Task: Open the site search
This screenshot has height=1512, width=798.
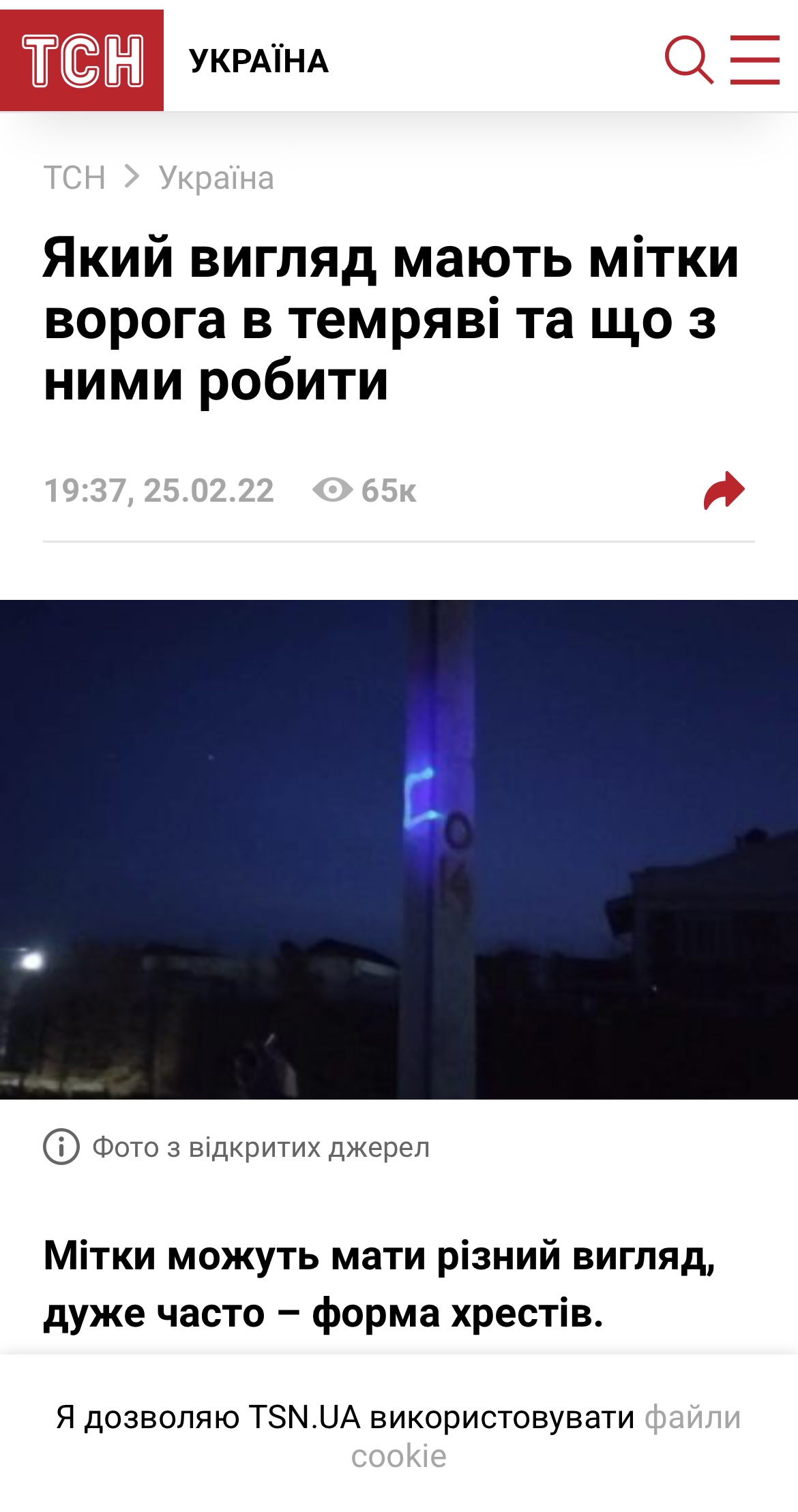Action: pos(688,61)
